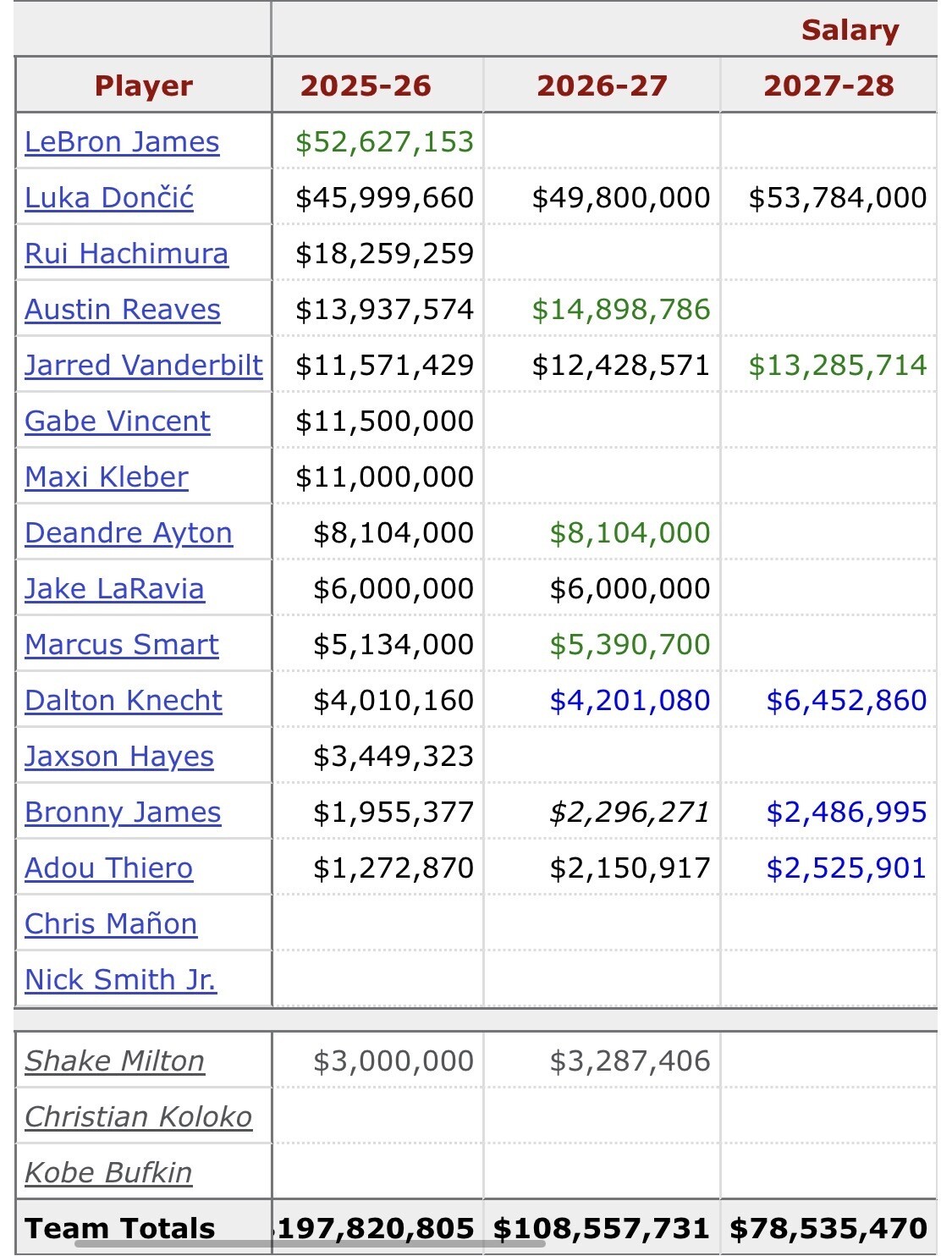Screen dimensions: 952x1256
Task: Open the Chris Mañon link
Action: [111, 923]
